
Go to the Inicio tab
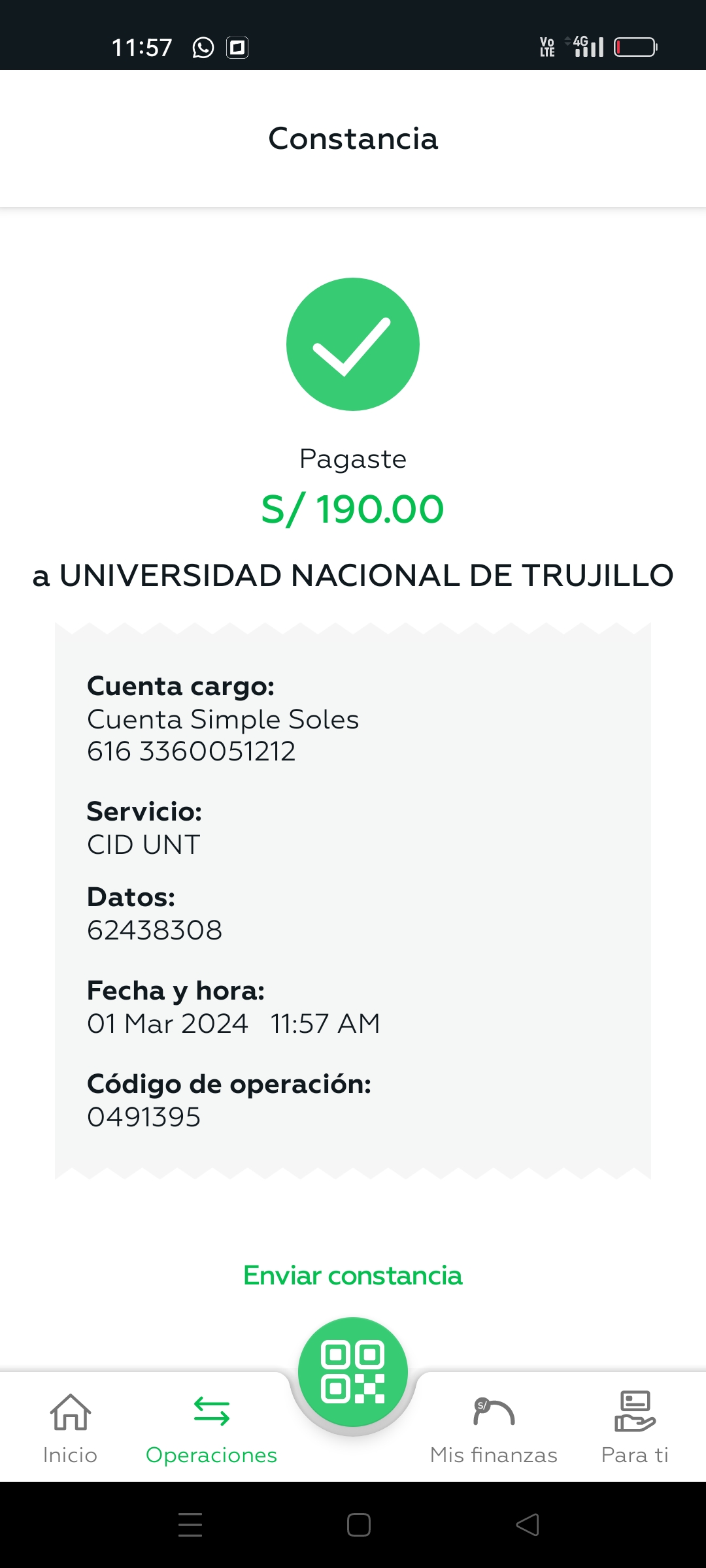click(70, 1428)
